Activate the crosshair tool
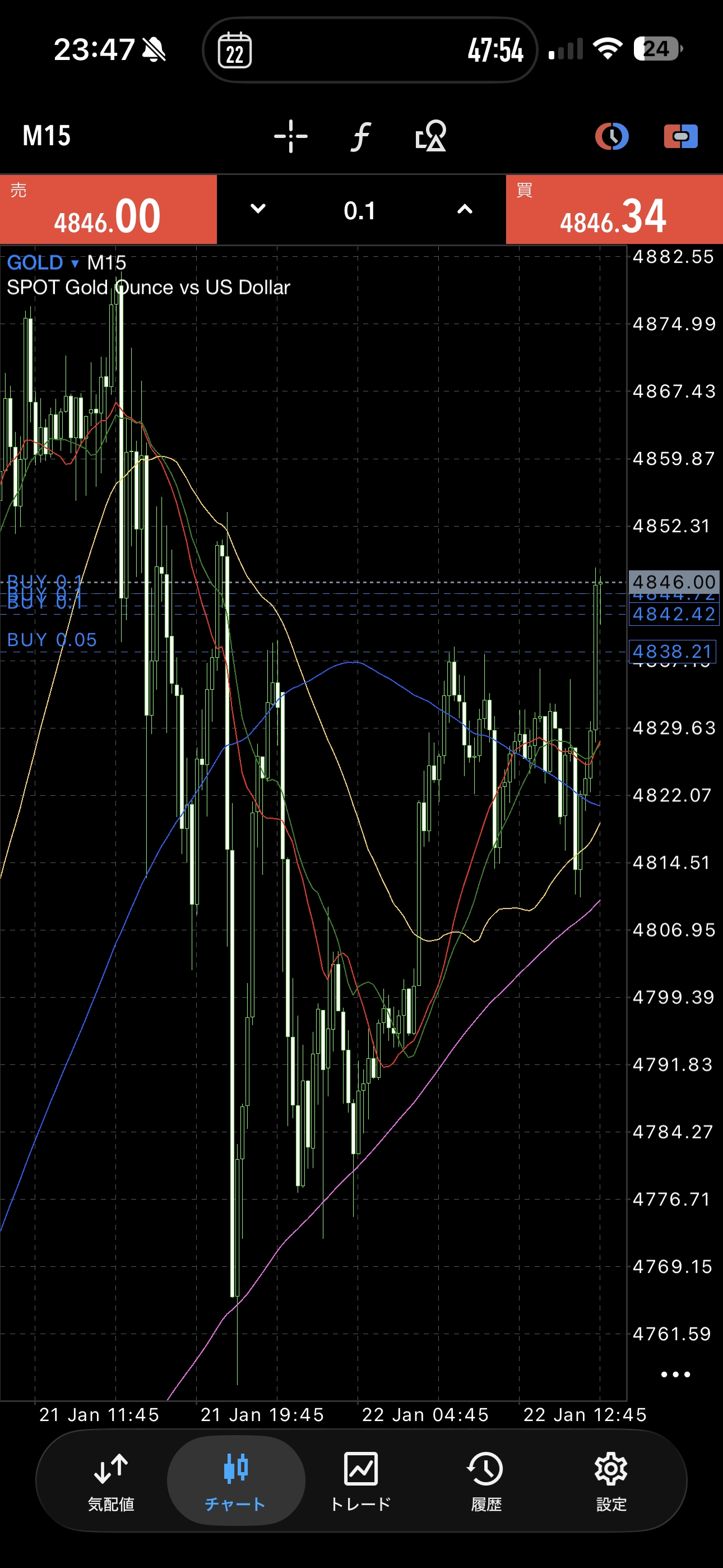 click(x=290, y=136)
